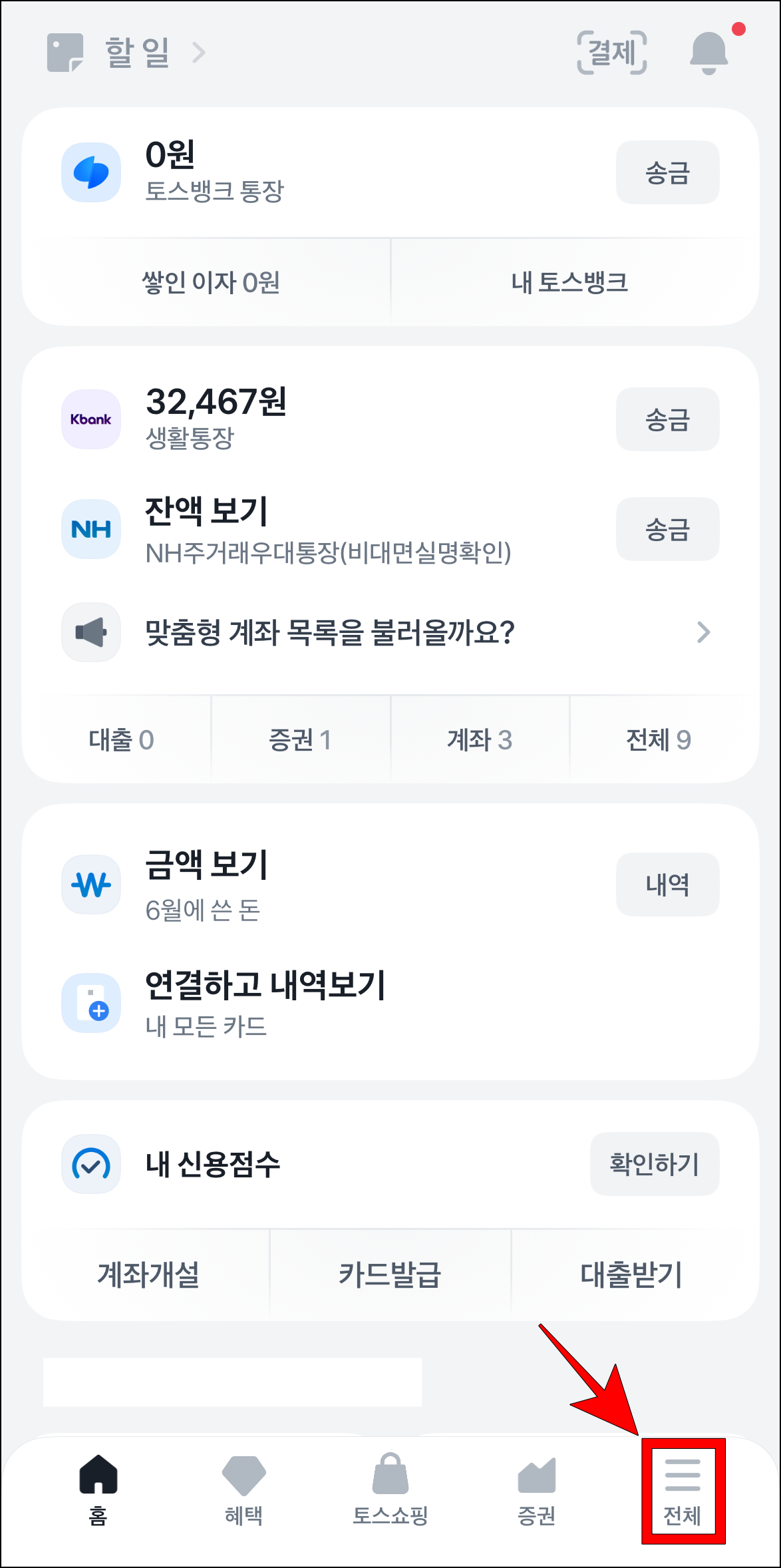Tap the NH bank logo icon
Image resolution: width=781 pixels, height=1568 pixels.
(90, 529)
